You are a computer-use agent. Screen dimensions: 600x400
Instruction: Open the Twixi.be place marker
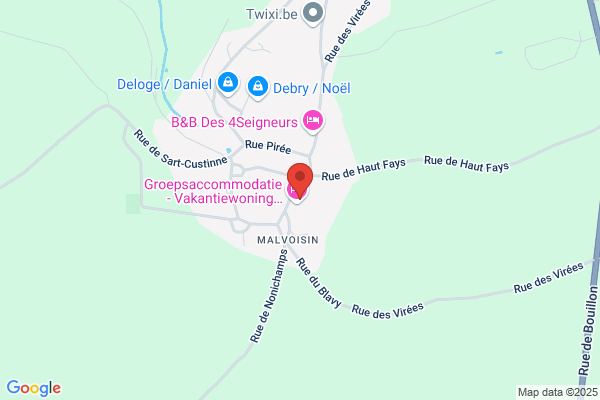[x=312, y=13]
